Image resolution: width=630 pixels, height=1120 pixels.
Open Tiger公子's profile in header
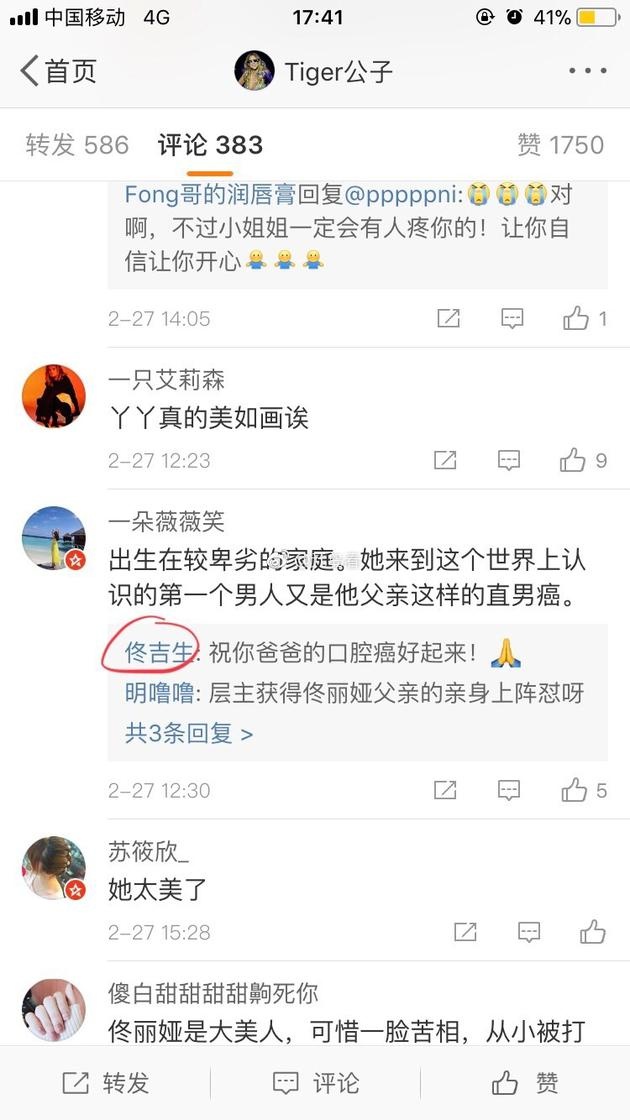pos(314,71)
